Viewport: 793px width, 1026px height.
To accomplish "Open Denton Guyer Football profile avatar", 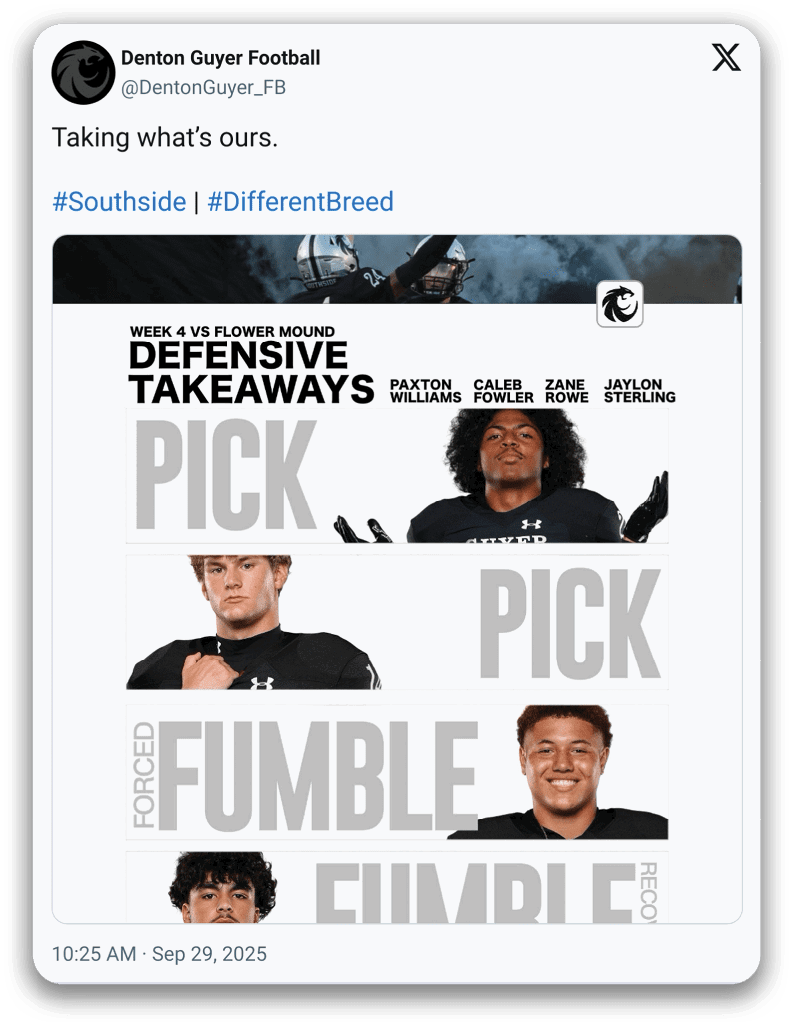I will pyautogui.click(x=83, y=72).
